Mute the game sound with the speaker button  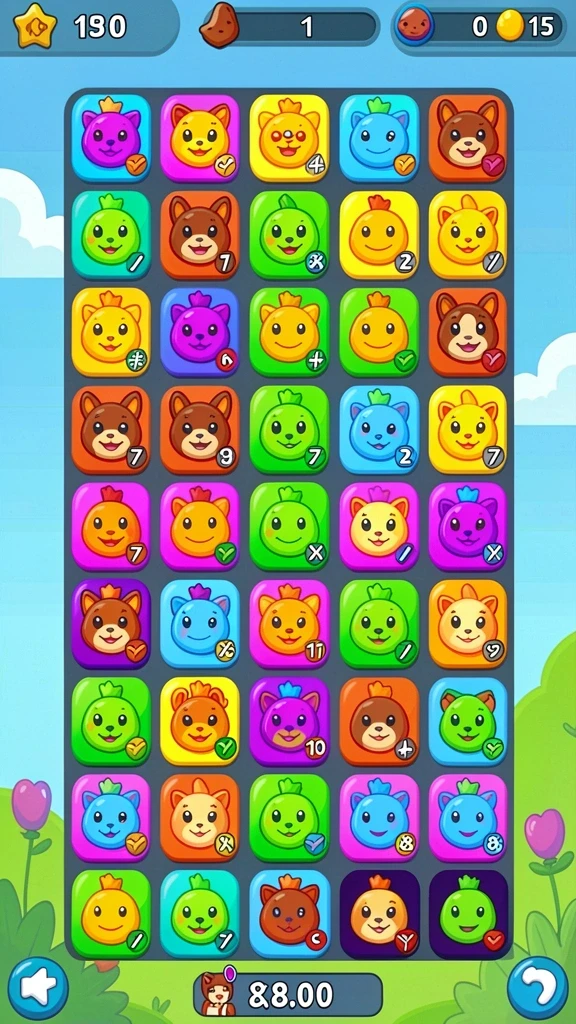click(38, 986)
